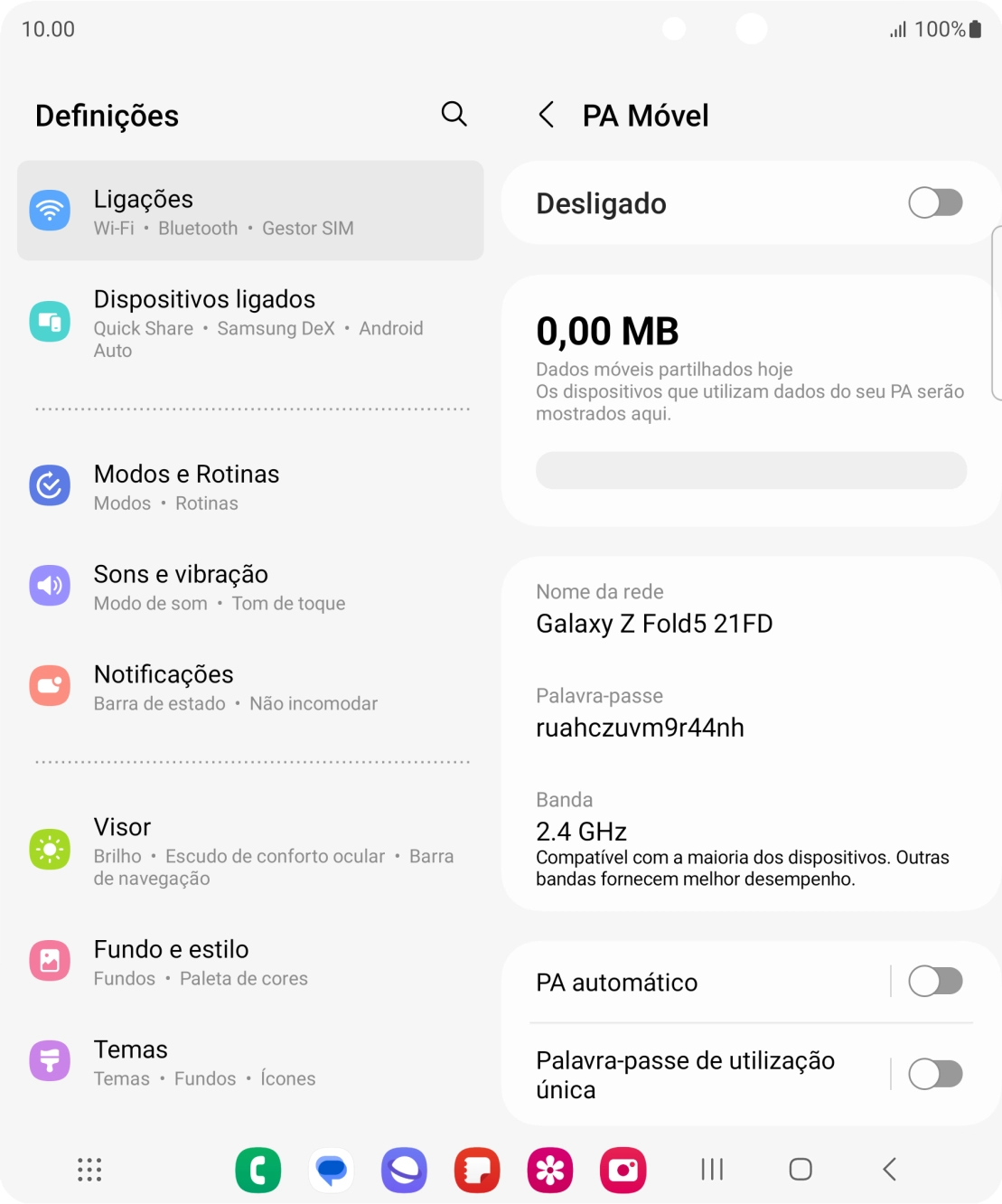Open the apps drawer grid in taskbar
Screen dimensions: 1002x1204
(89, 1170)
